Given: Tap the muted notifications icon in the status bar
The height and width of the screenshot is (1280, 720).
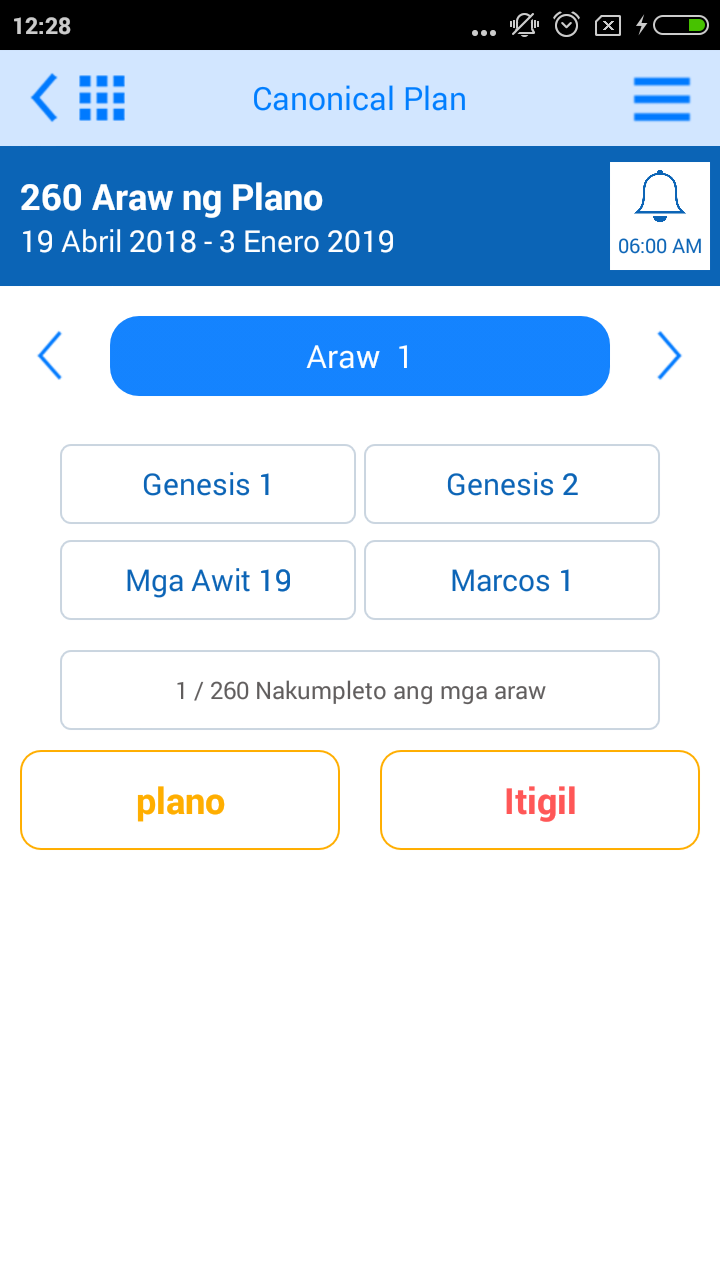Looking at the screenshot, I should pos(523,25).
